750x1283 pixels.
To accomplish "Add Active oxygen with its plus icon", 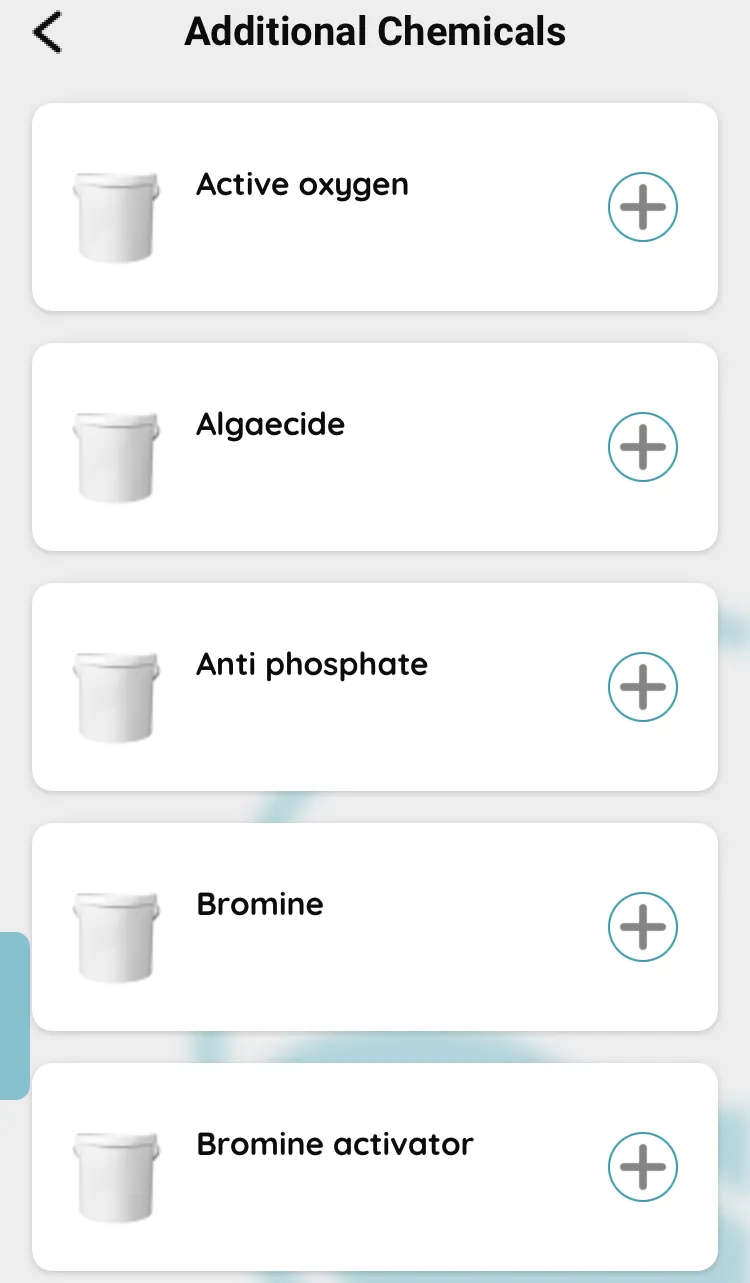I will 643,208.
